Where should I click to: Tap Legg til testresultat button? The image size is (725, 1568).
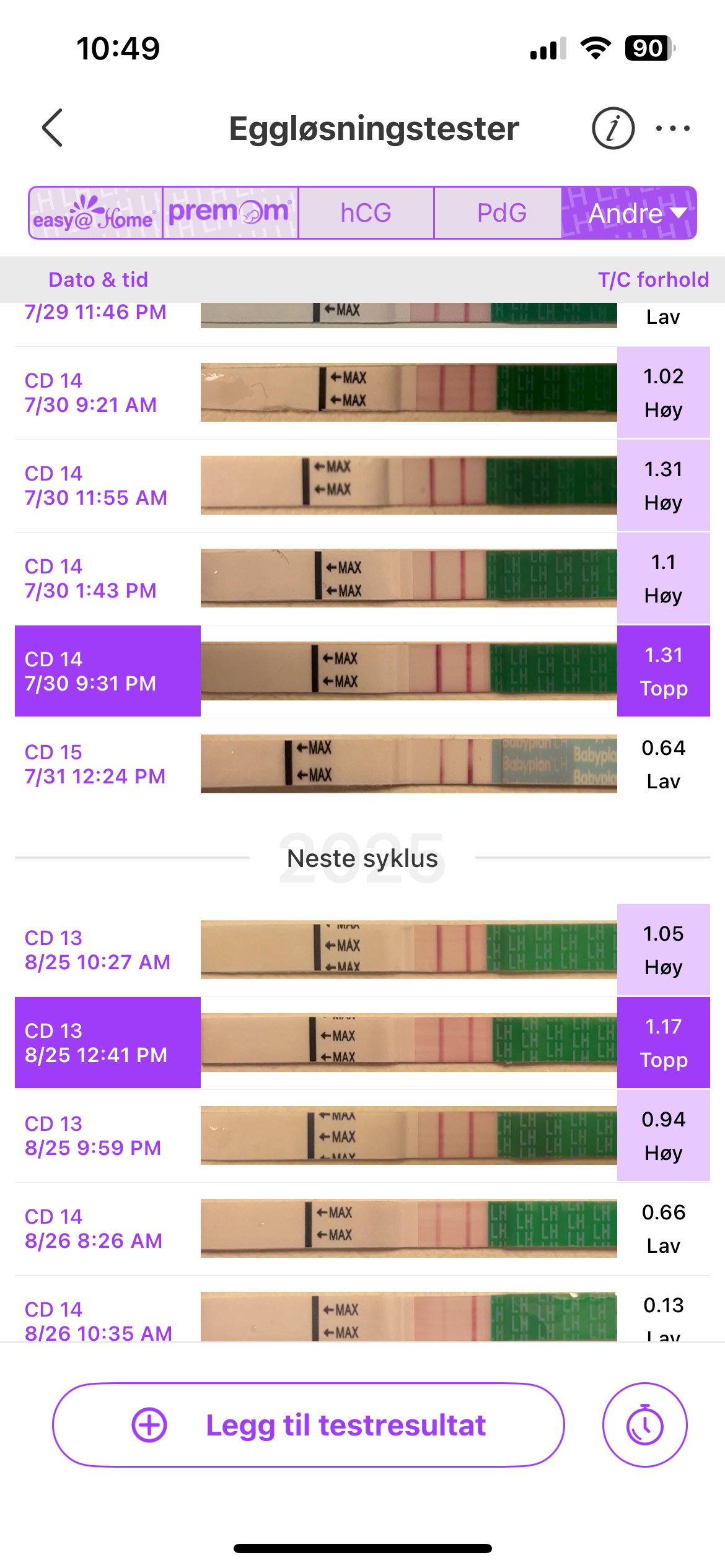(309, 1425)
